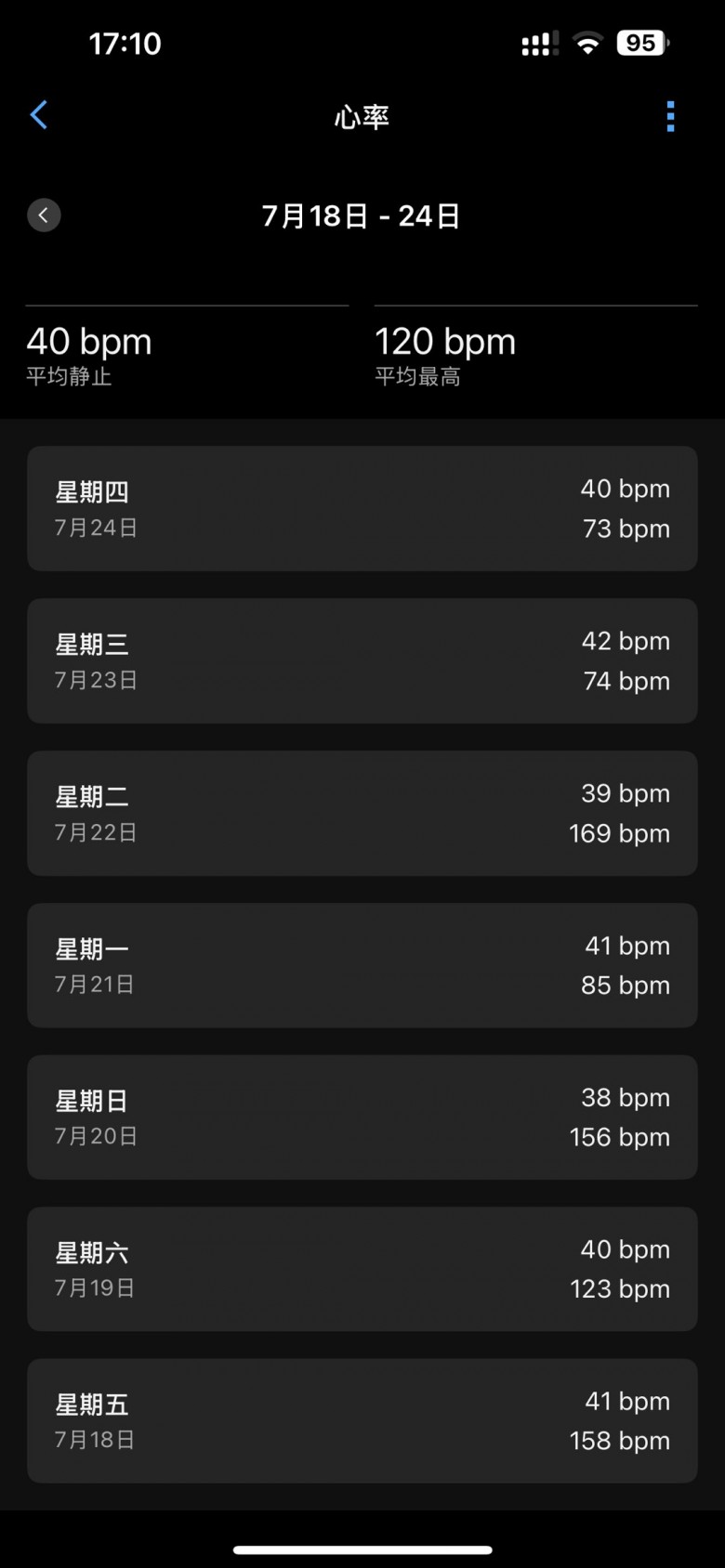
Task: Show the previous week's heart rate
Action: click(44, 216)
